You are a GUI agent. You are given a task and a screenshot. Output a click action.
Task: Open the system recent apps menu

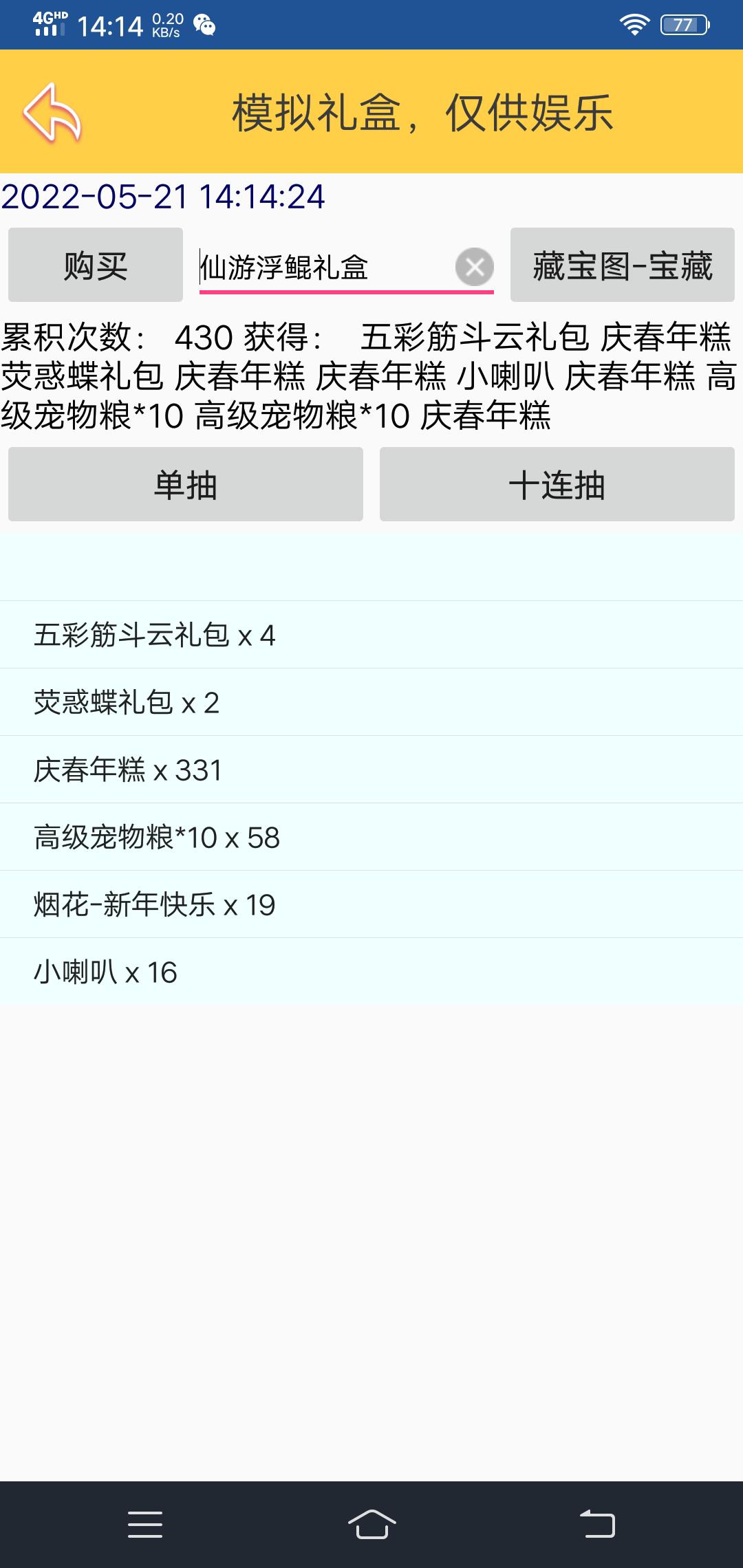tap(145, 1524)
